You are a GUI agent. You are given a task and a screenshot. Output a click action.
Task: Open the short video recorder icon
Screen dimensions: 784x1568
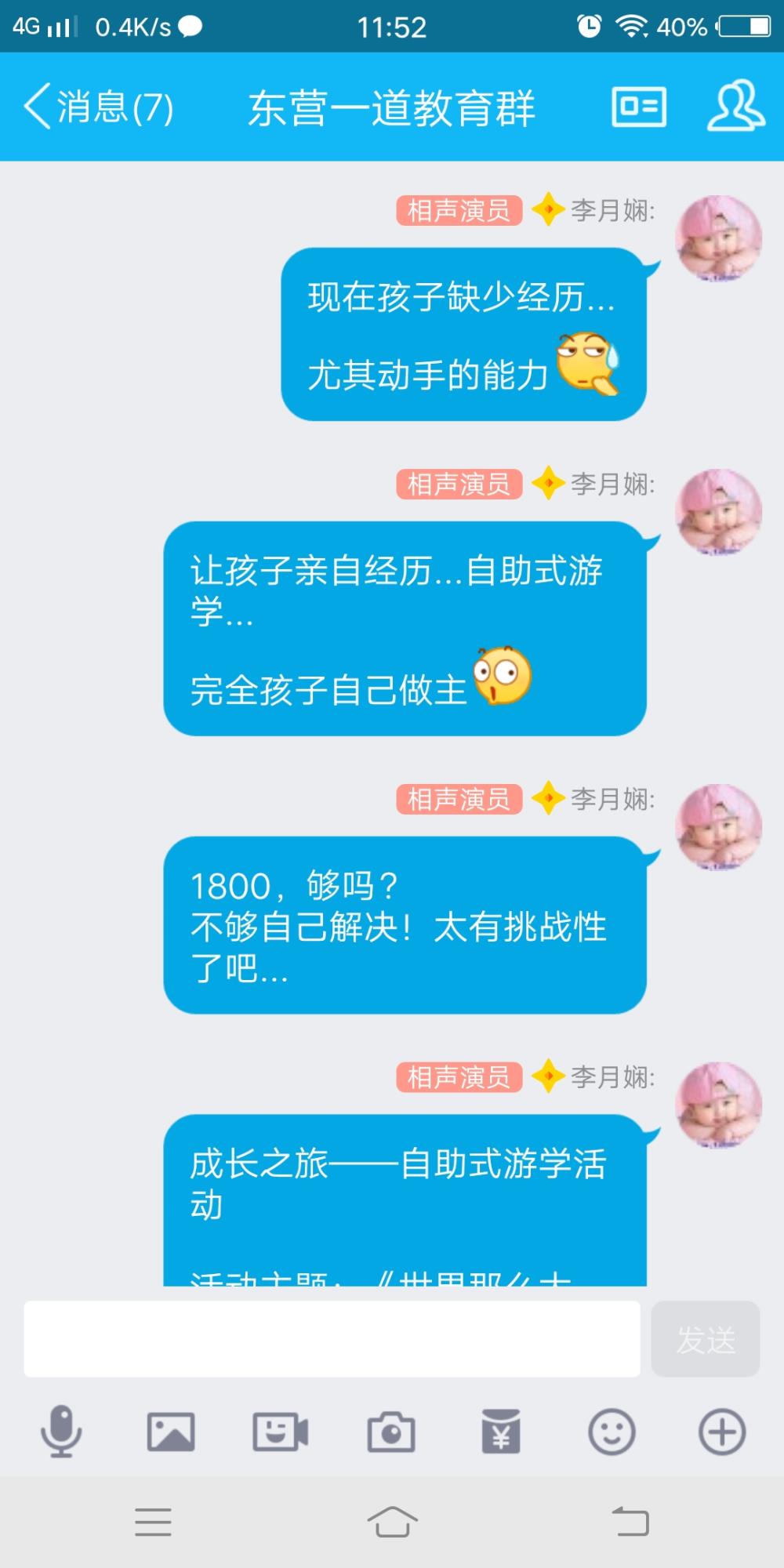pos(281,1432)
